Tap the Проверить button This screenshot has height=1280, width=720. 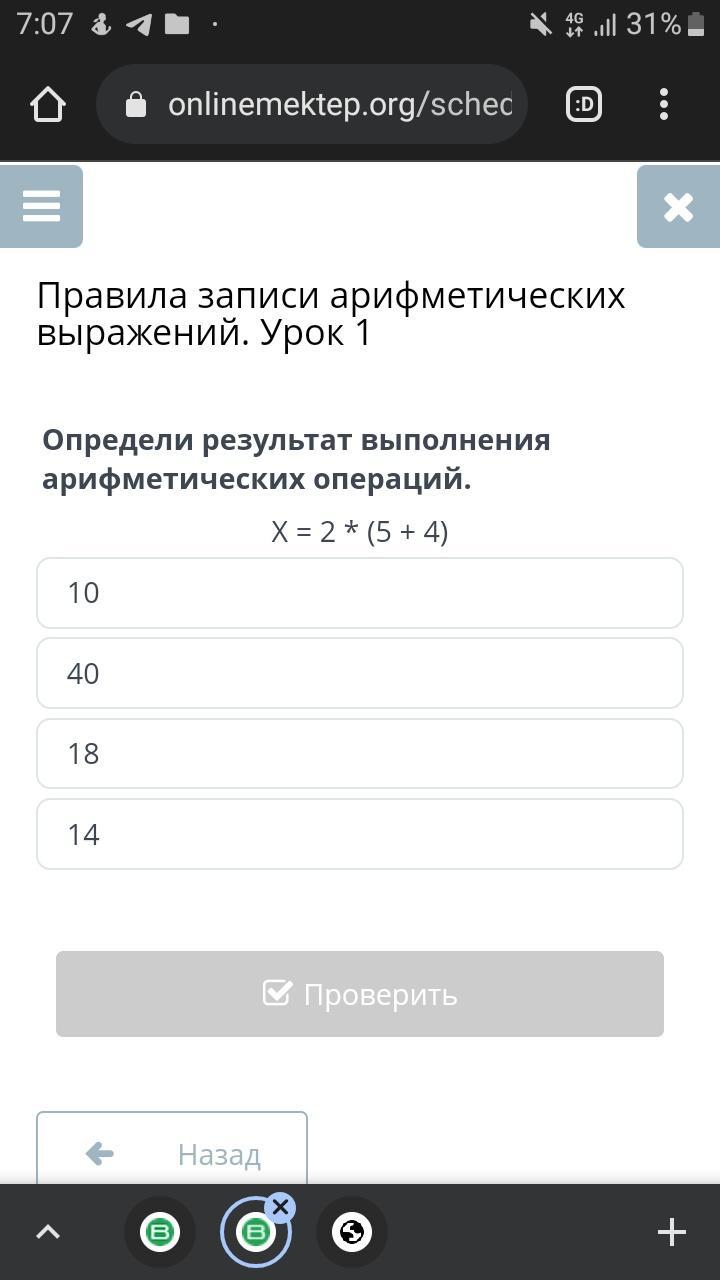(360, 994)
